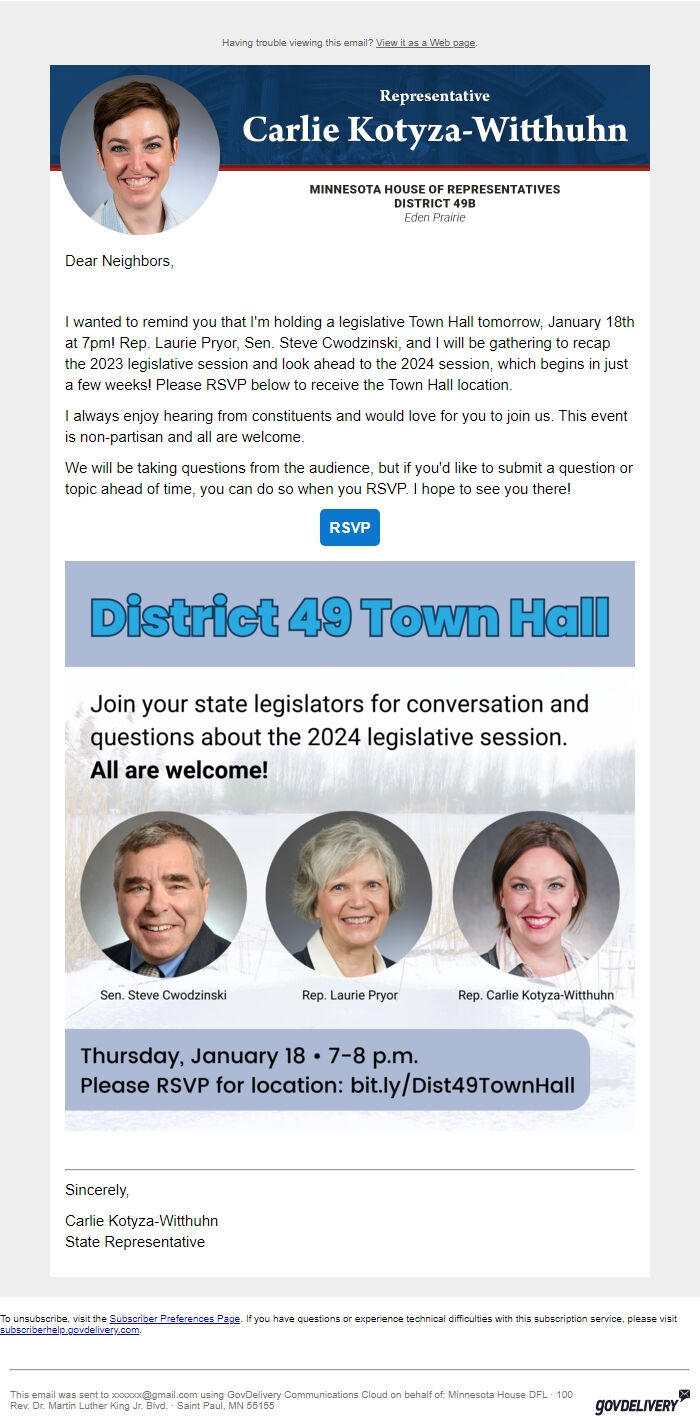Open the Subscriber Preferences Page link
The width and height of the screenshot is (700, 1422).
[175, 1319]
